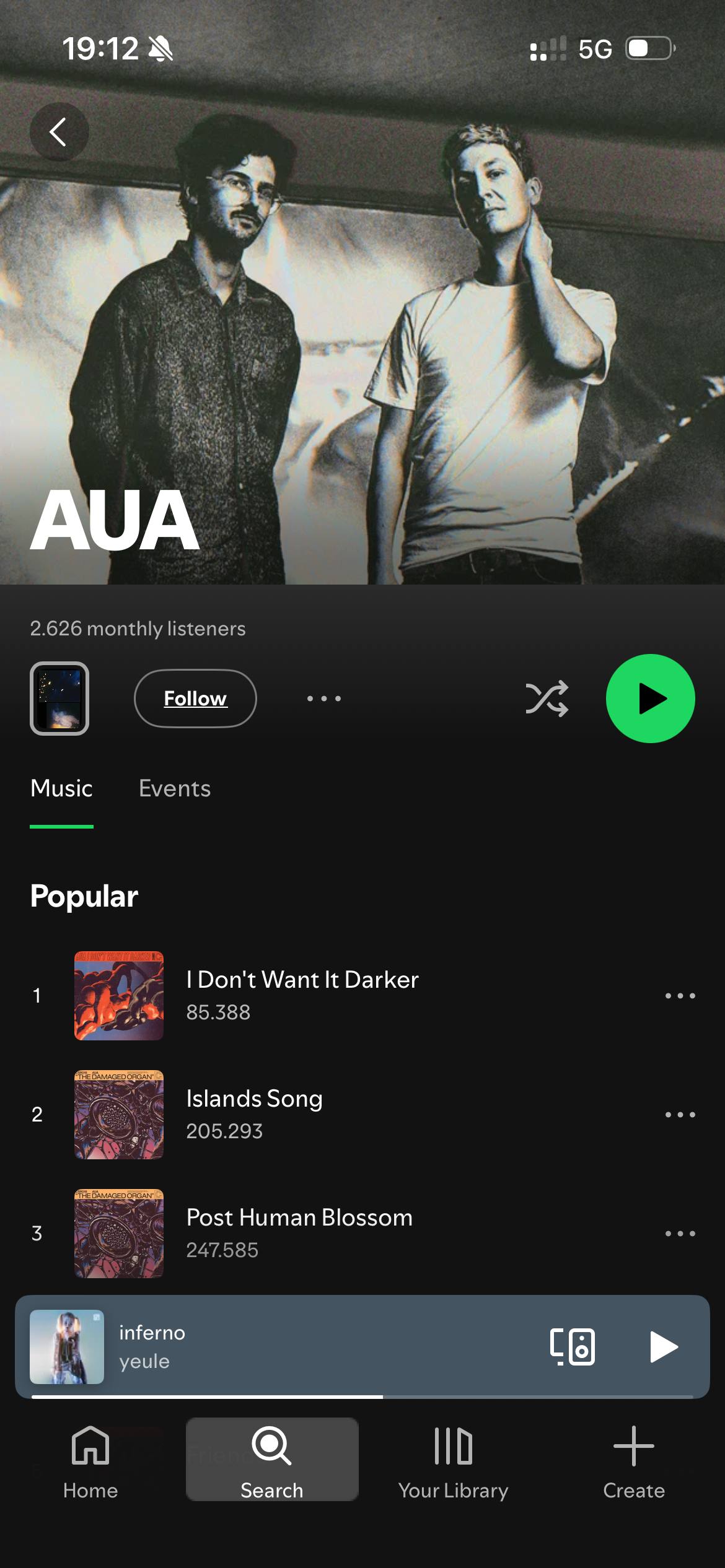725x1568 pixels.
Task: Play AUA with the green button
Action: point(650,699)
